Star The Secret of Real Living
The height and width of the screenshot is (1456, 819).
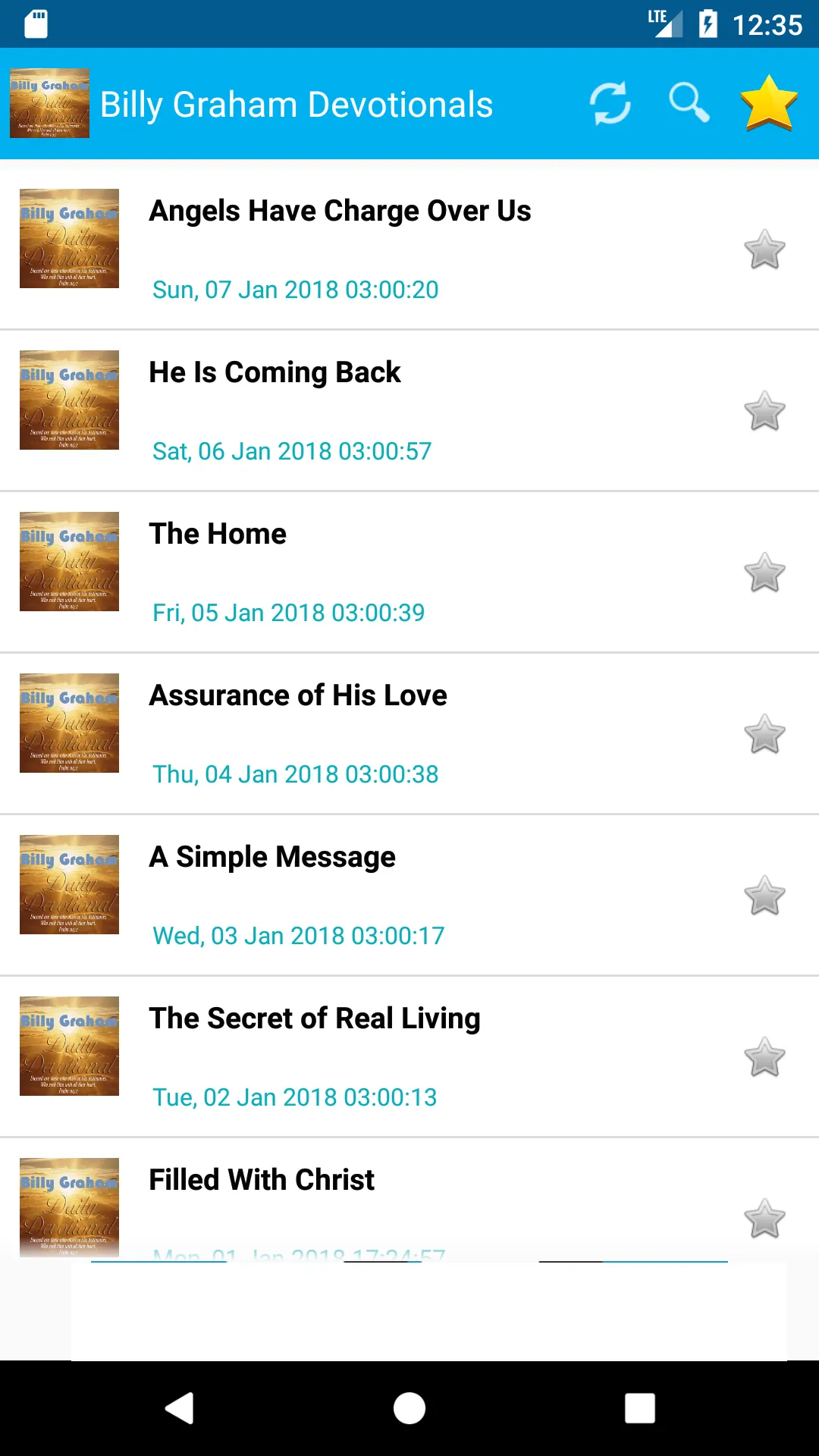[764, 1057]
